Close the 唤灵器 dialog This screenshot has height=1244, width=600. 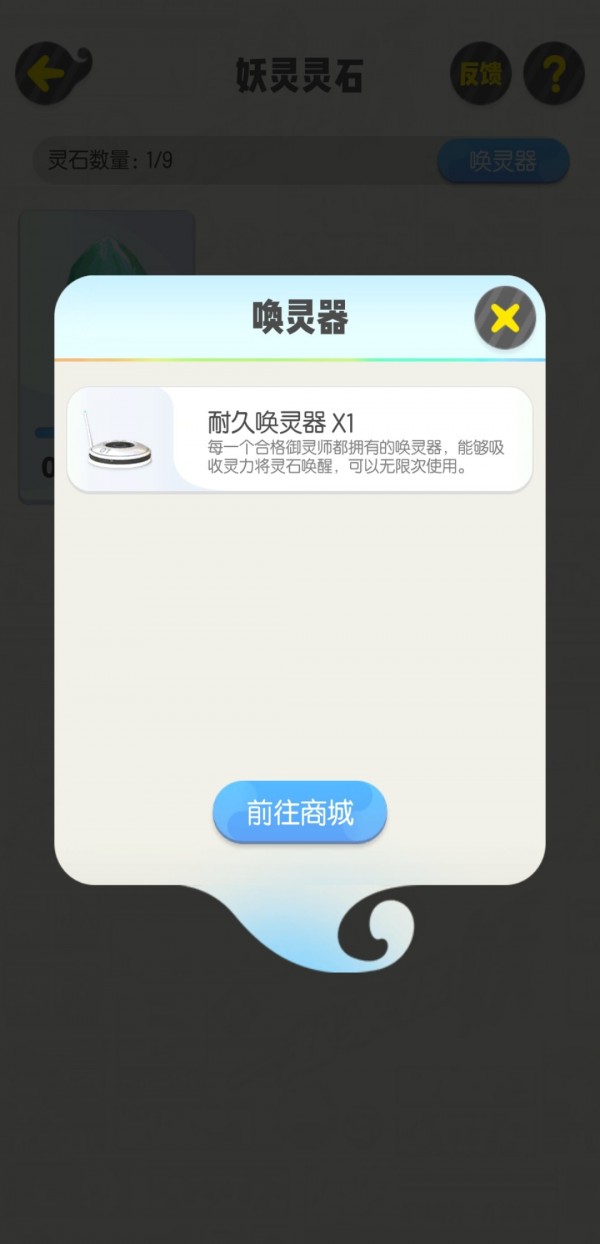pyautogui.click(x=505, y=319)
